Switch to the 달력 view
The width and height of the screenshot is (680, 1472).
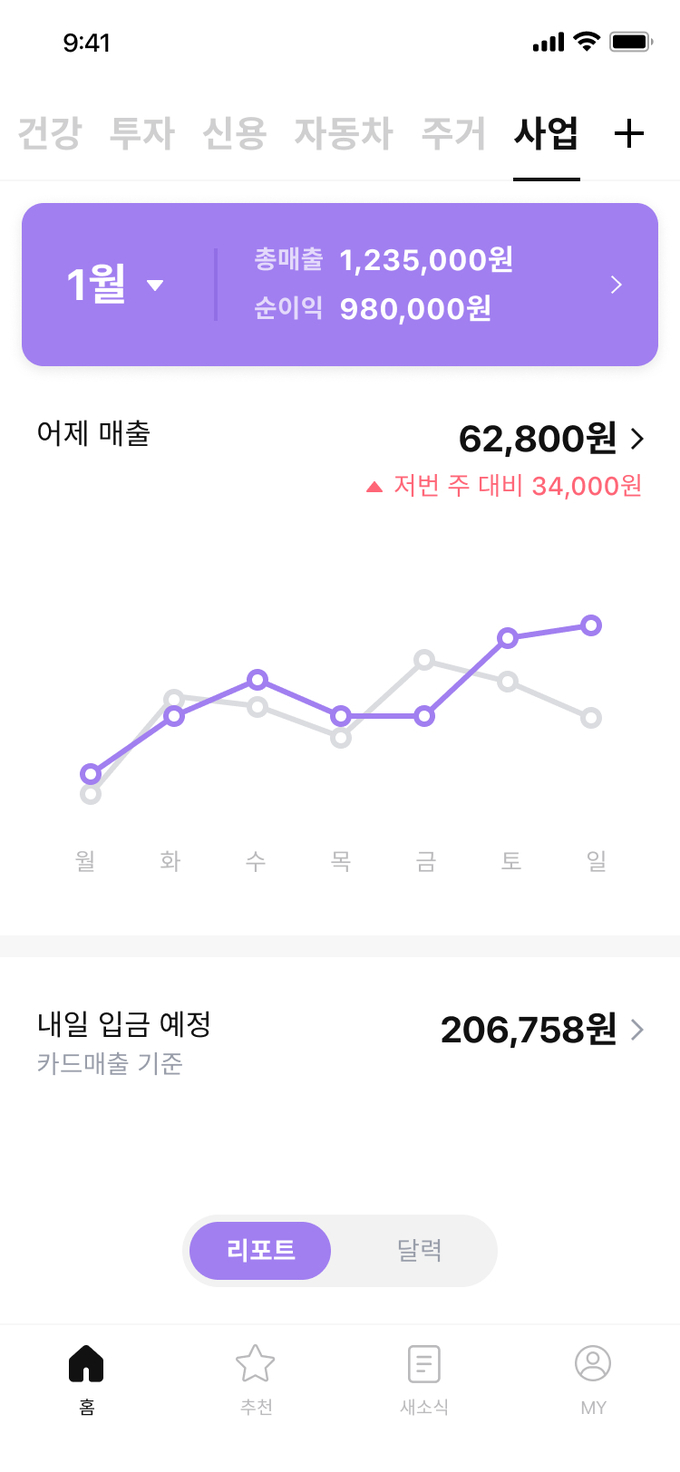[419, 1250]
